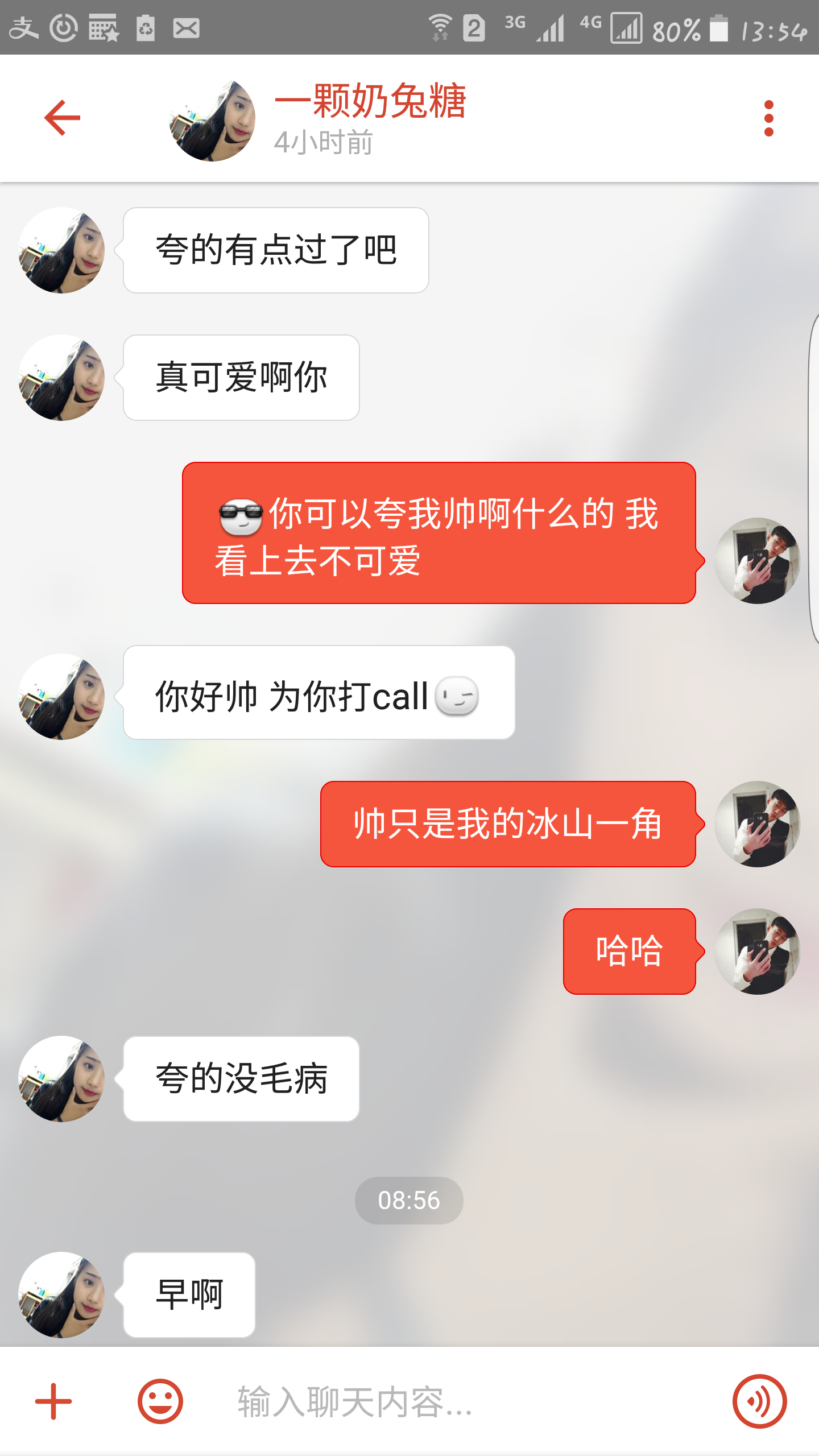This screenshot has height=1456, width=819.
Task: Tap my avatar next to 哈哈
Action: coord(757,951)
